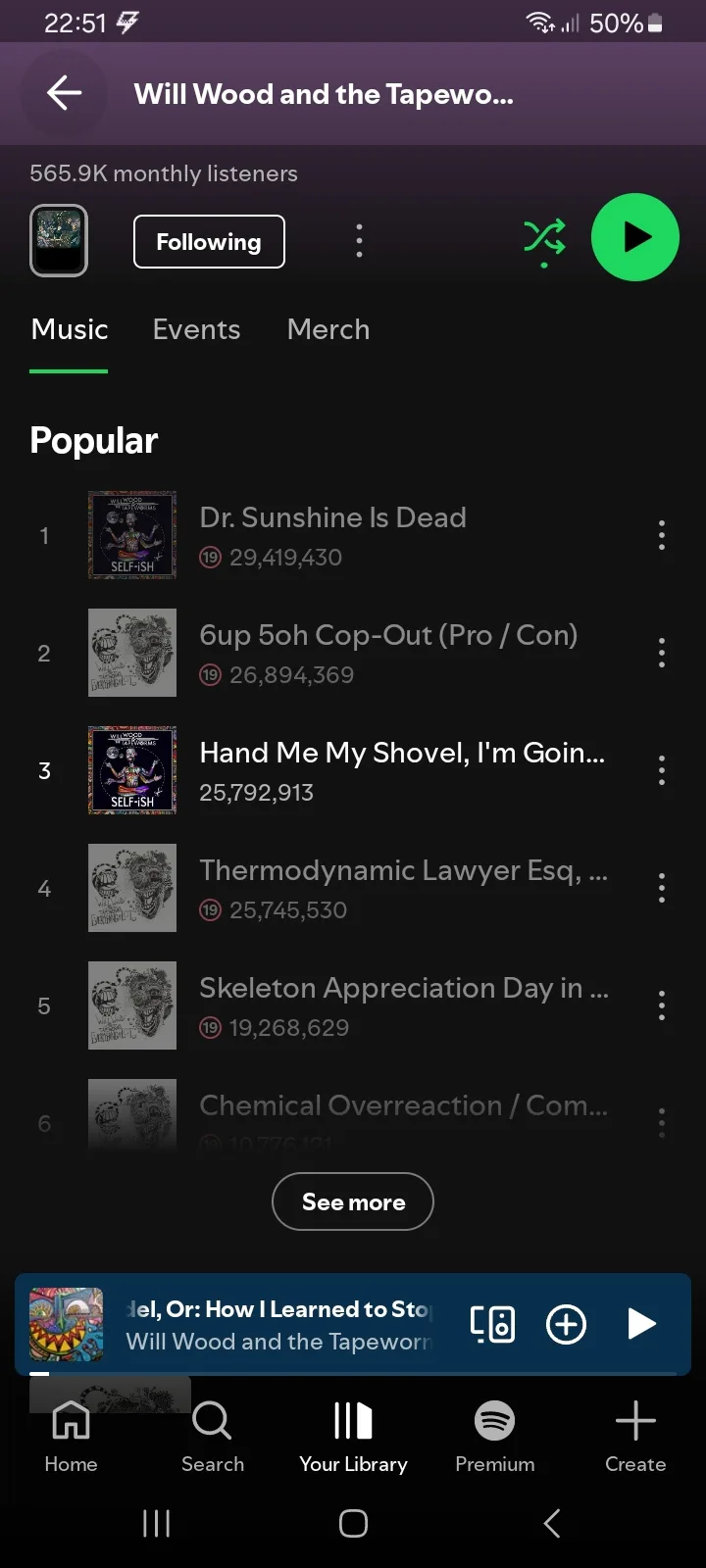Open the Premium tab

click(495, 1438)
